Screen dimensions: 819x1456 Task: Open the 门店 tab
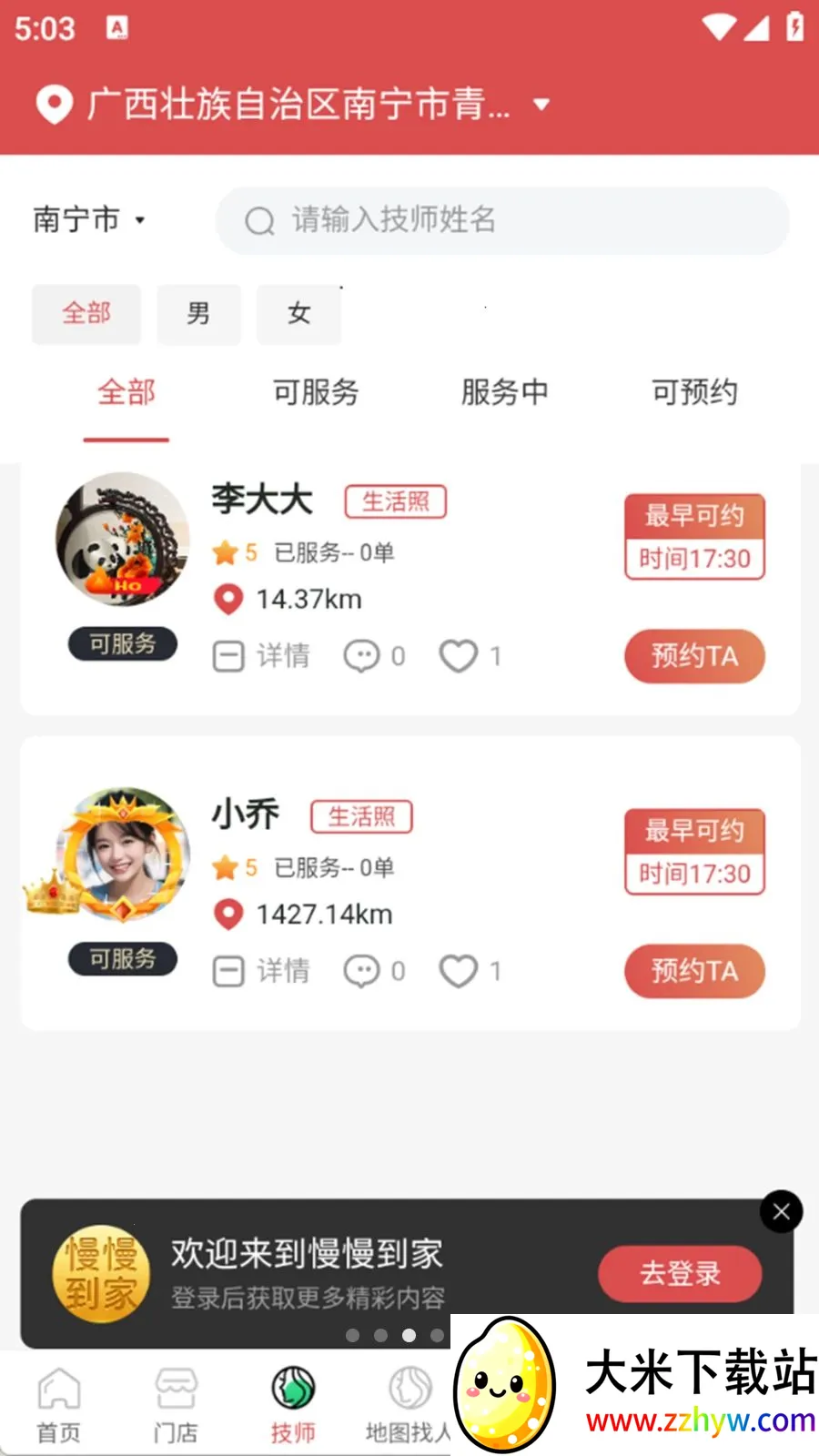pos(176,1405)
